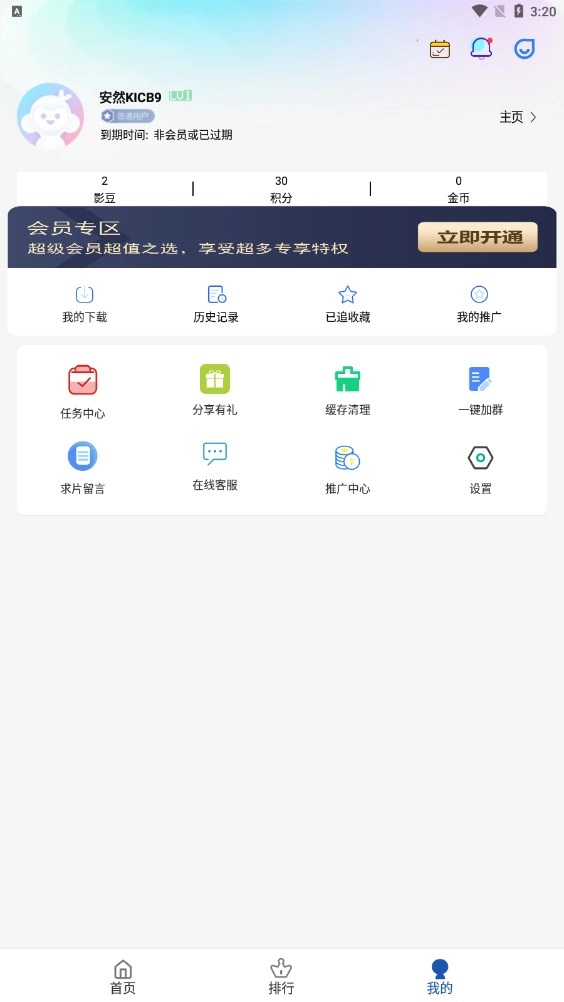Open 求片留言 request message
The width and height of the screenshot is (564, 1002).
[x=82, y=468]
